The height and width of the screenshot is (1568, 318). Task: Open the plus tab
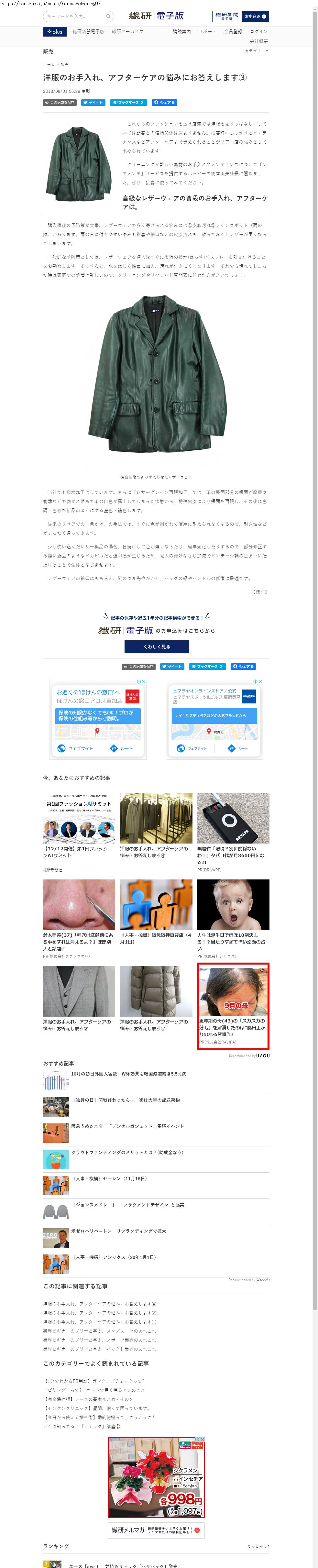(55, 32)
